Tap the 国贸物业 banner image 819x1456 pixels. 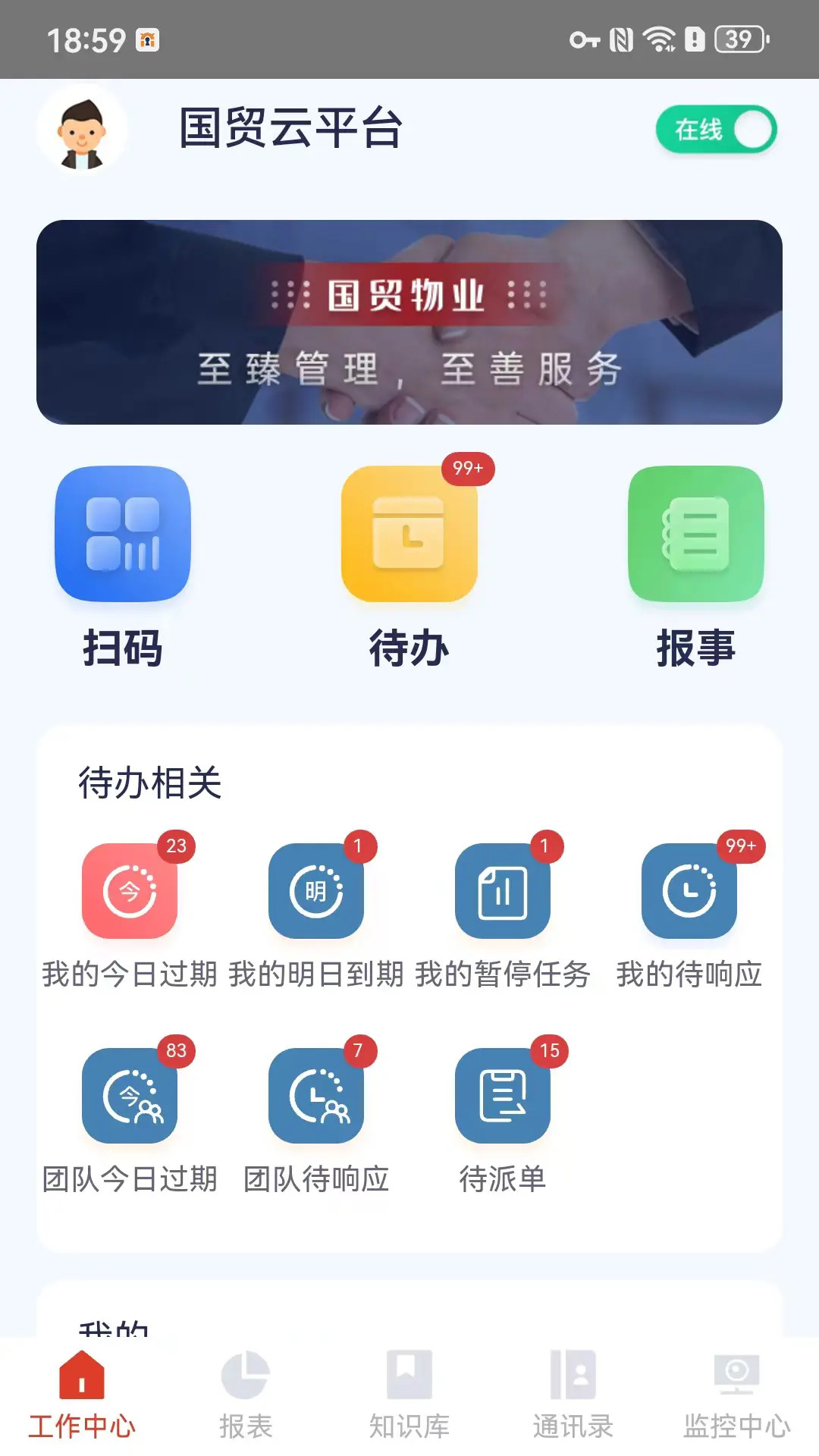click(x=409, y=321)
